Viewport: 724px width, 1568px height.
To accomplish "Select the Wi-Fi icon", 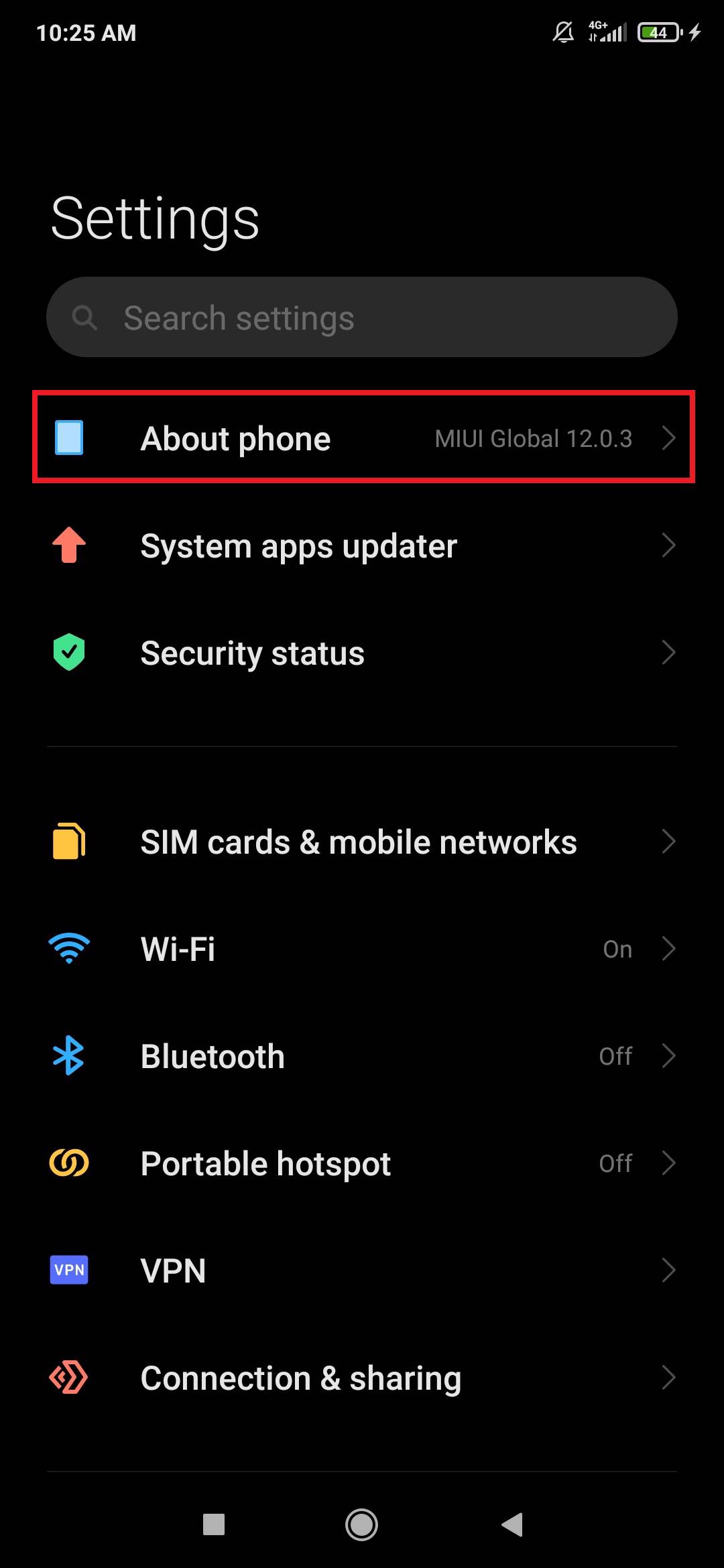I will click(x=68, y=948).
